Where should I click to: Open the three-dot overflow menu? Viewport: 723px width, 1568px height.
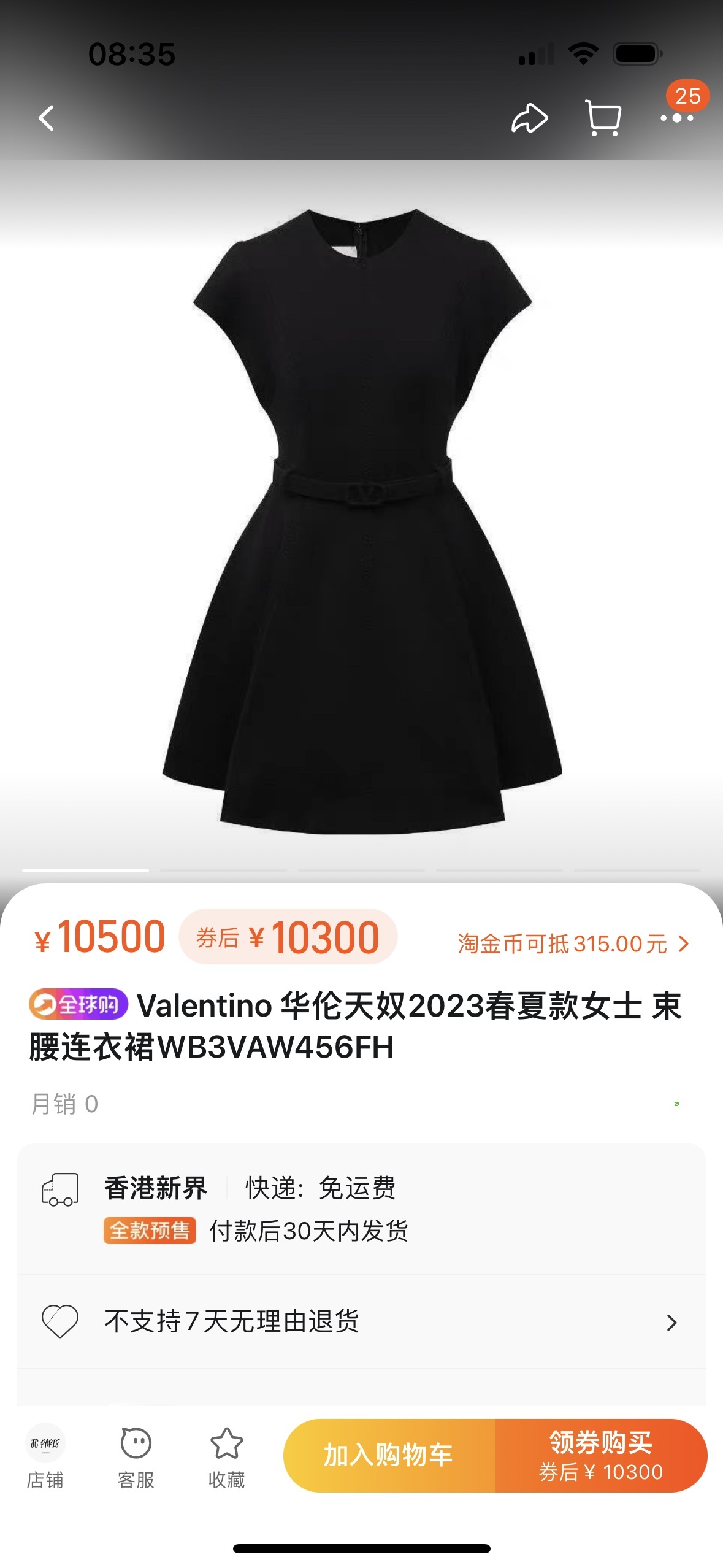tap(676, 118)
